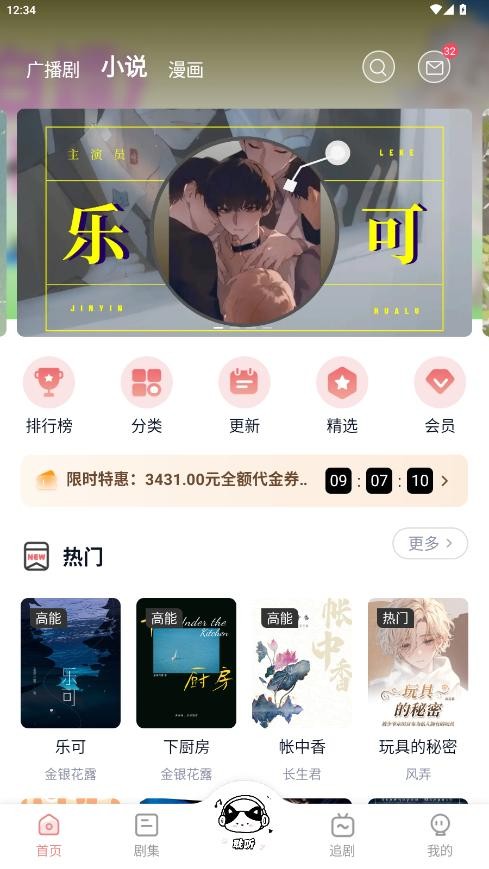489x869 pixels.
Task: Open the search icon
Action: point(378,67)
